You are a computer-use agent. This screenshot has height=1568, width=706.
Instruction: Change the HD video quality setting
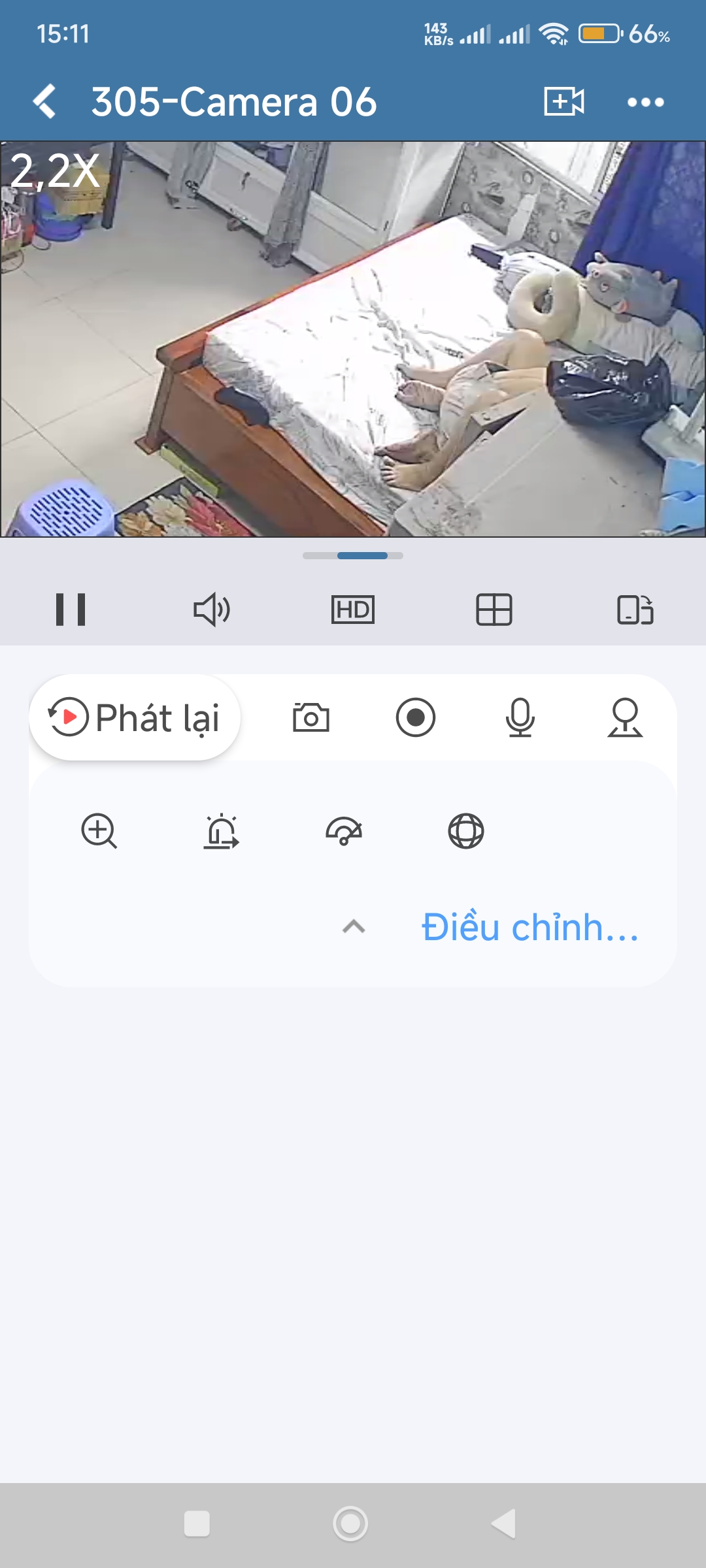click(x=353, y=610)
